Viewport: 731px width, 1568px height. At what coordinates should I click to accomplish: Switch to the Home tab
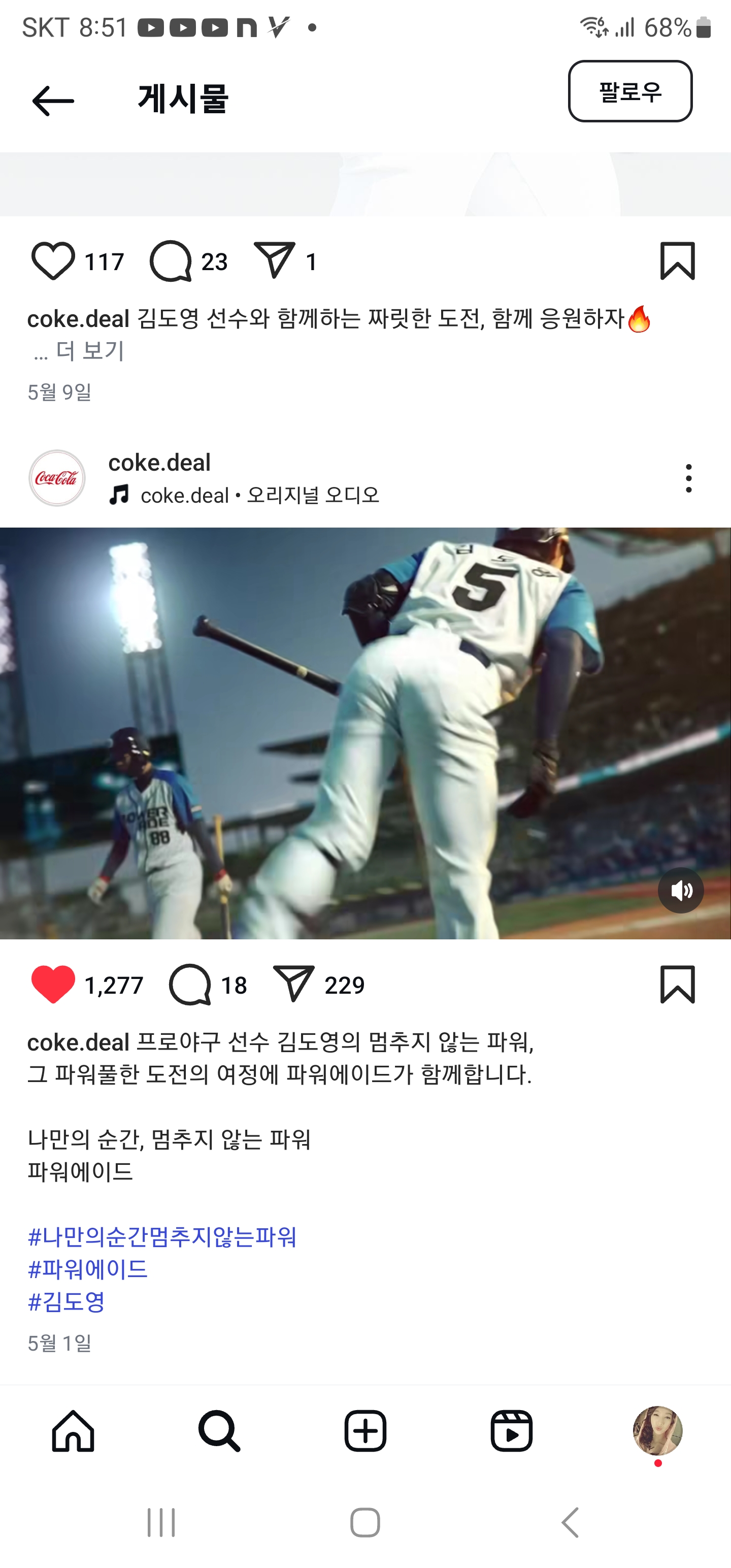pyautogui.click(x=73, y=1431)
